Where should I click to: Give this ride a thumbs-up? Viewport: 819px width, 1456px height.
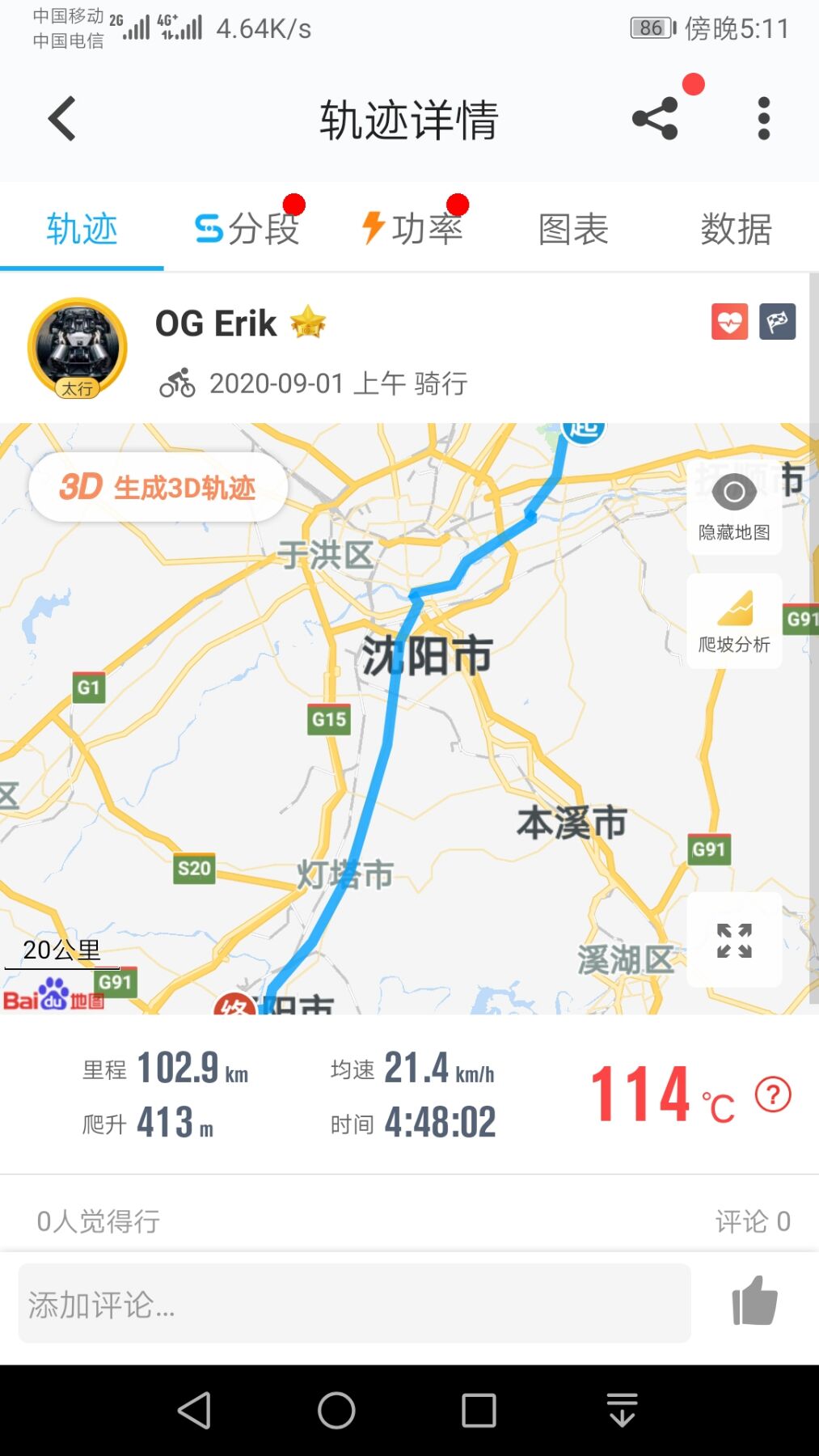(754, 1302)
